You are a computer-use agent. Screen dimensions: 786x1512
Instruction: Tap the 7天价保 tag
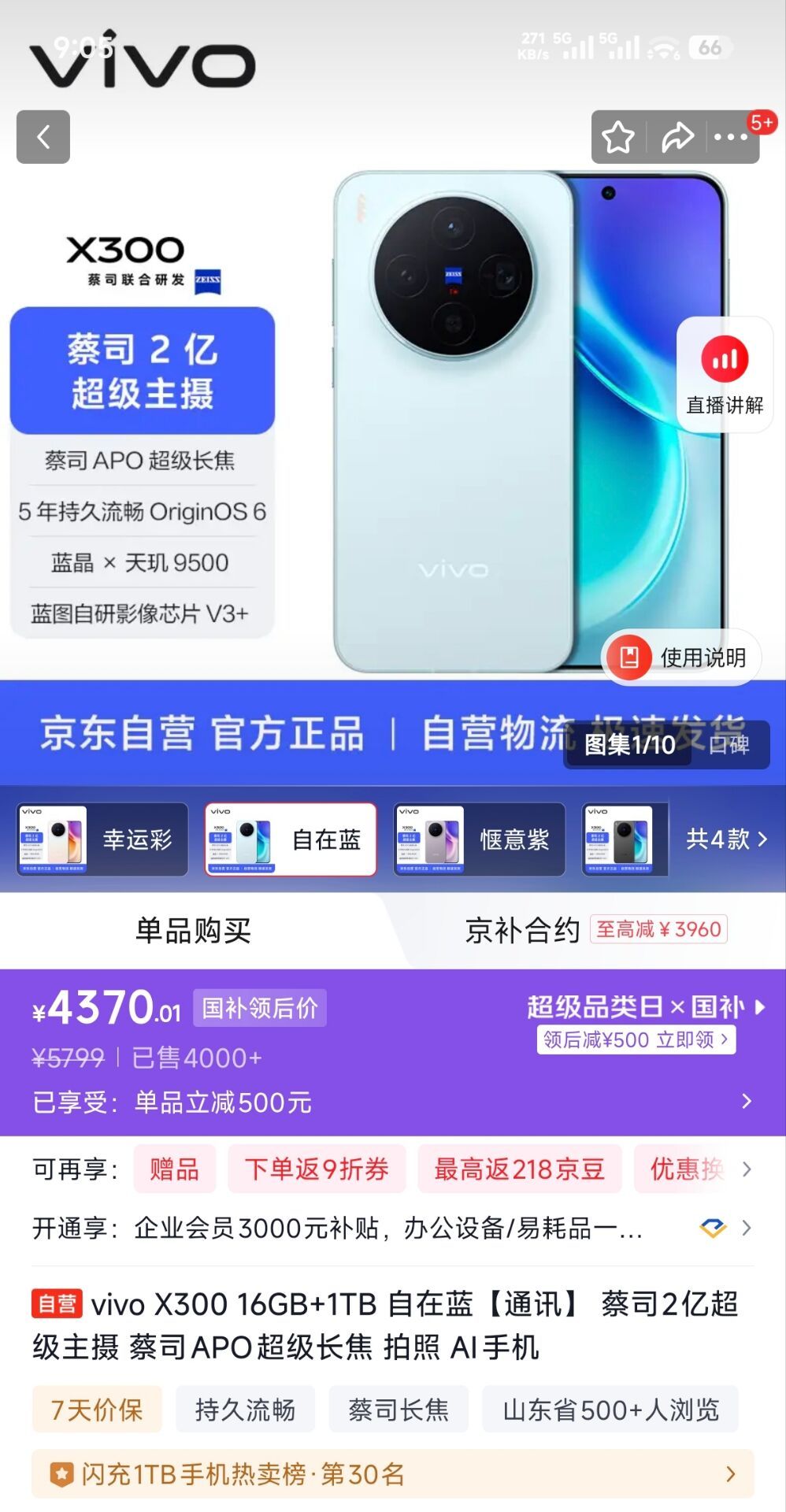[x=97, y=1410]
